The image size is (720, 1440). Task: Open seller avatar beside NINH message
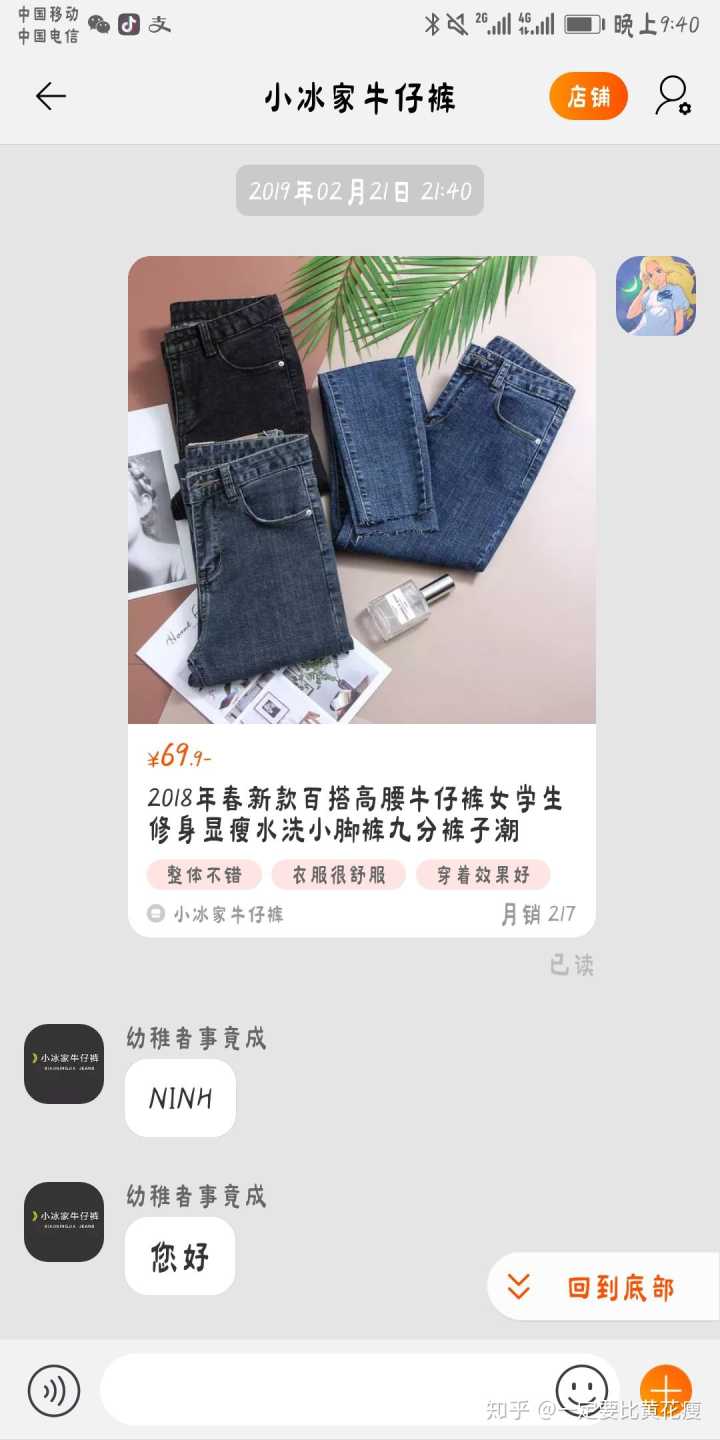64,1064
